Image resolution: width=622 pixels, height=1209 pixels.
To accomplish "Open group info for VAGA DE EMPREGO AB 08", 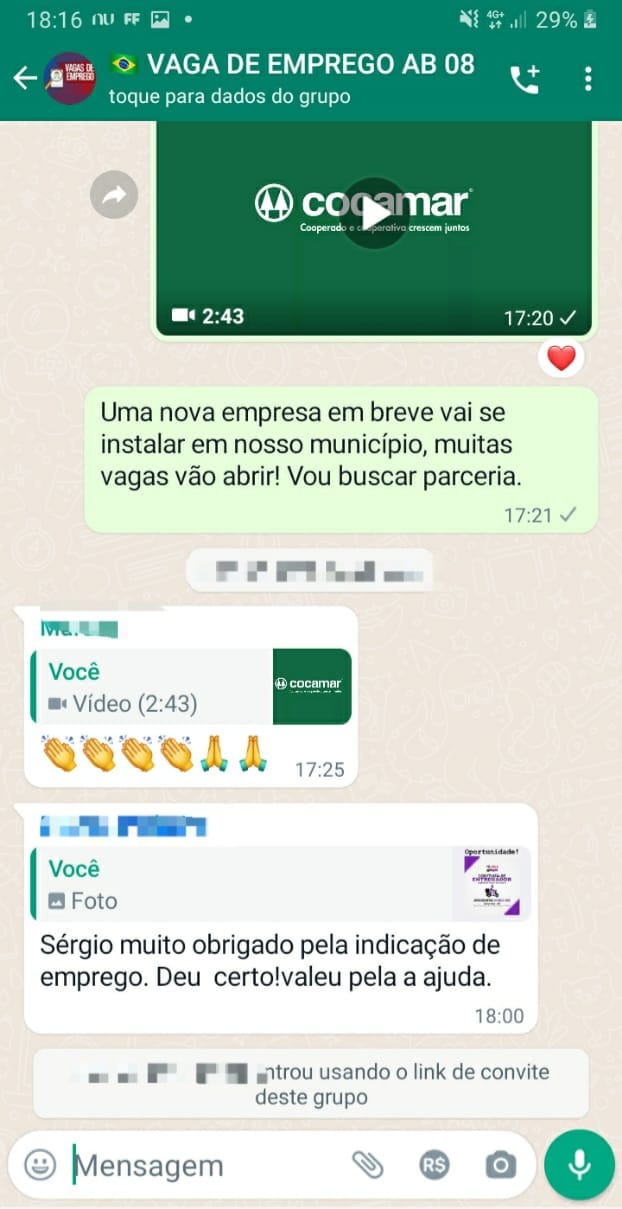I will click(290, 79).
